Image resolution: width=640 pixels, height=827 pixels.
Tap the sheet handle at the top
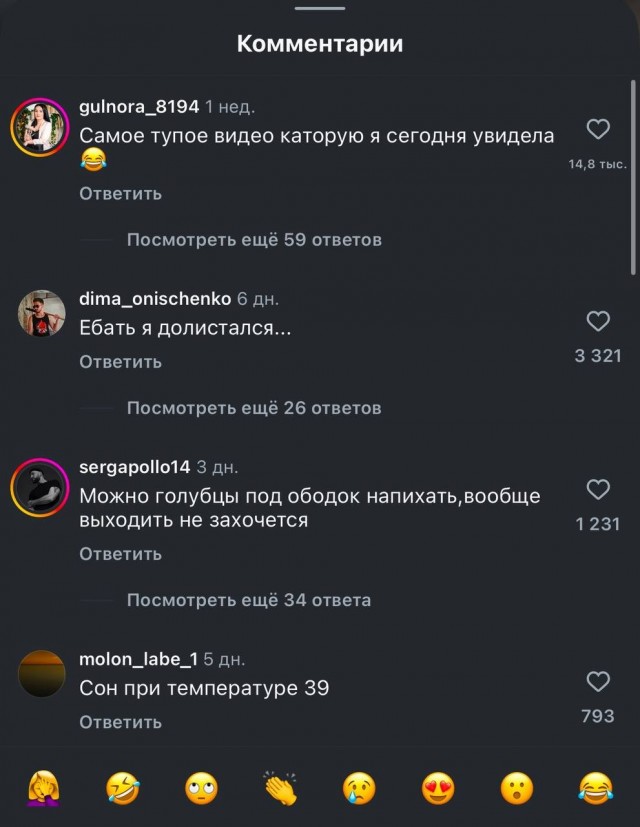click(x=320, y=8)
